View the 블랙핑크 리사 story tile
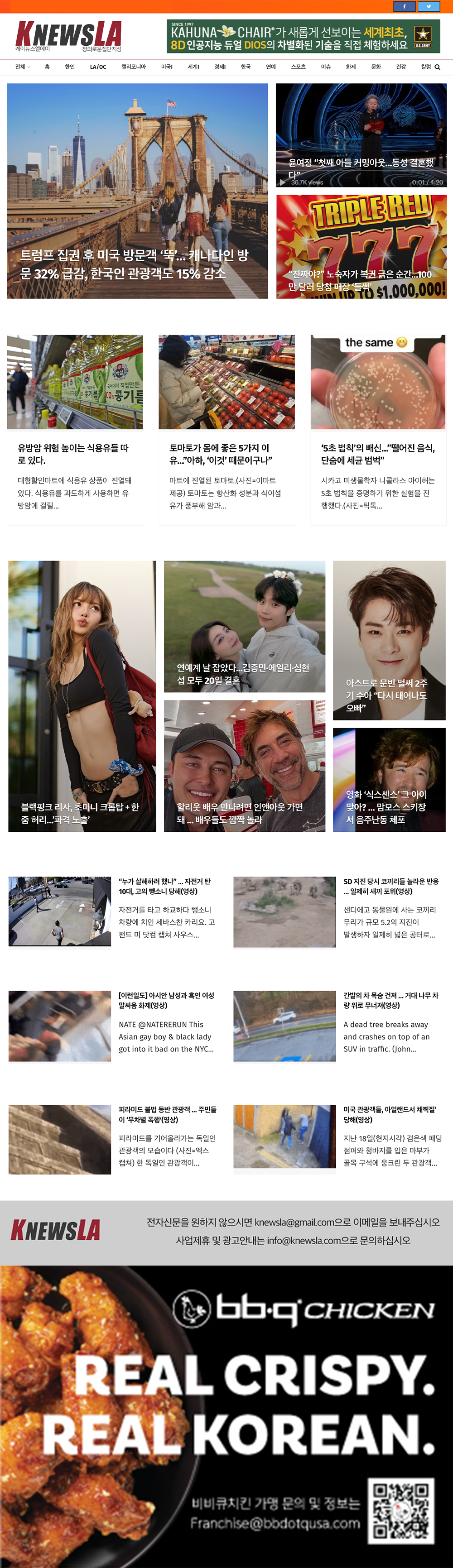The height and width of the screenshot is (1568, 453). point(82,696)
